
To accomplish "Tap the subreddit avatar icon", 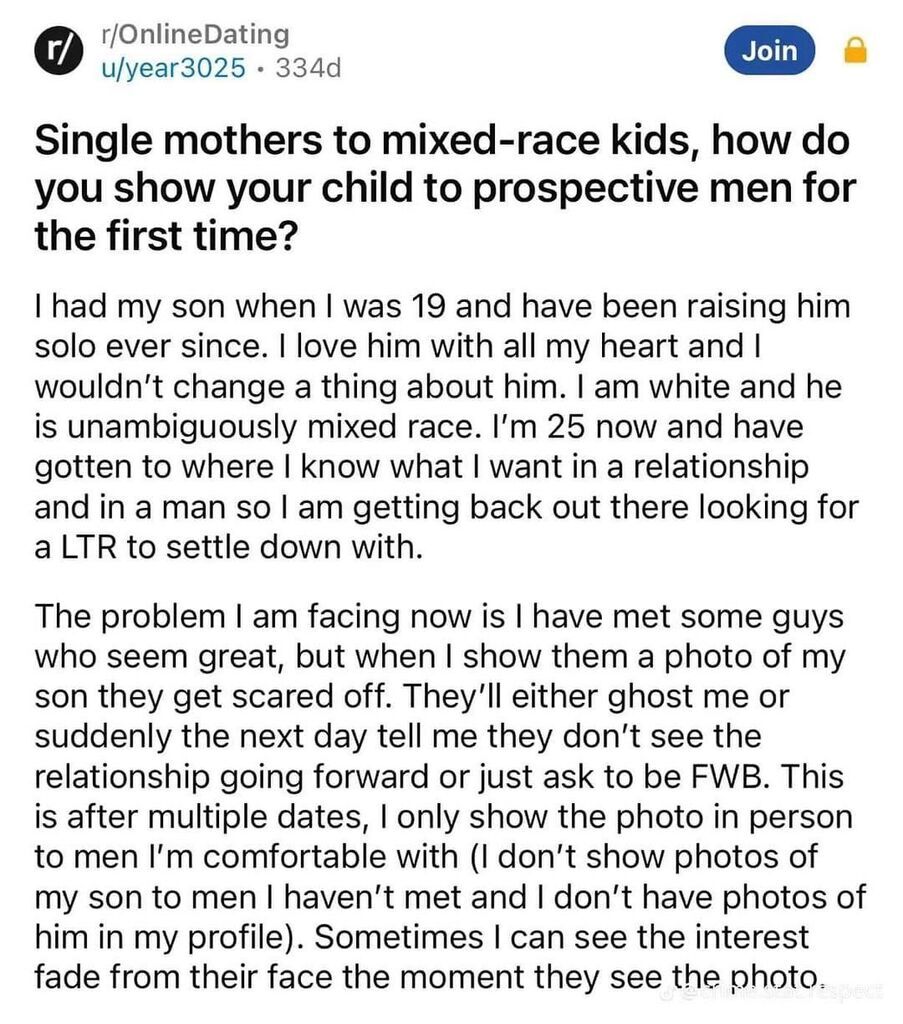I will coord(54,51).
